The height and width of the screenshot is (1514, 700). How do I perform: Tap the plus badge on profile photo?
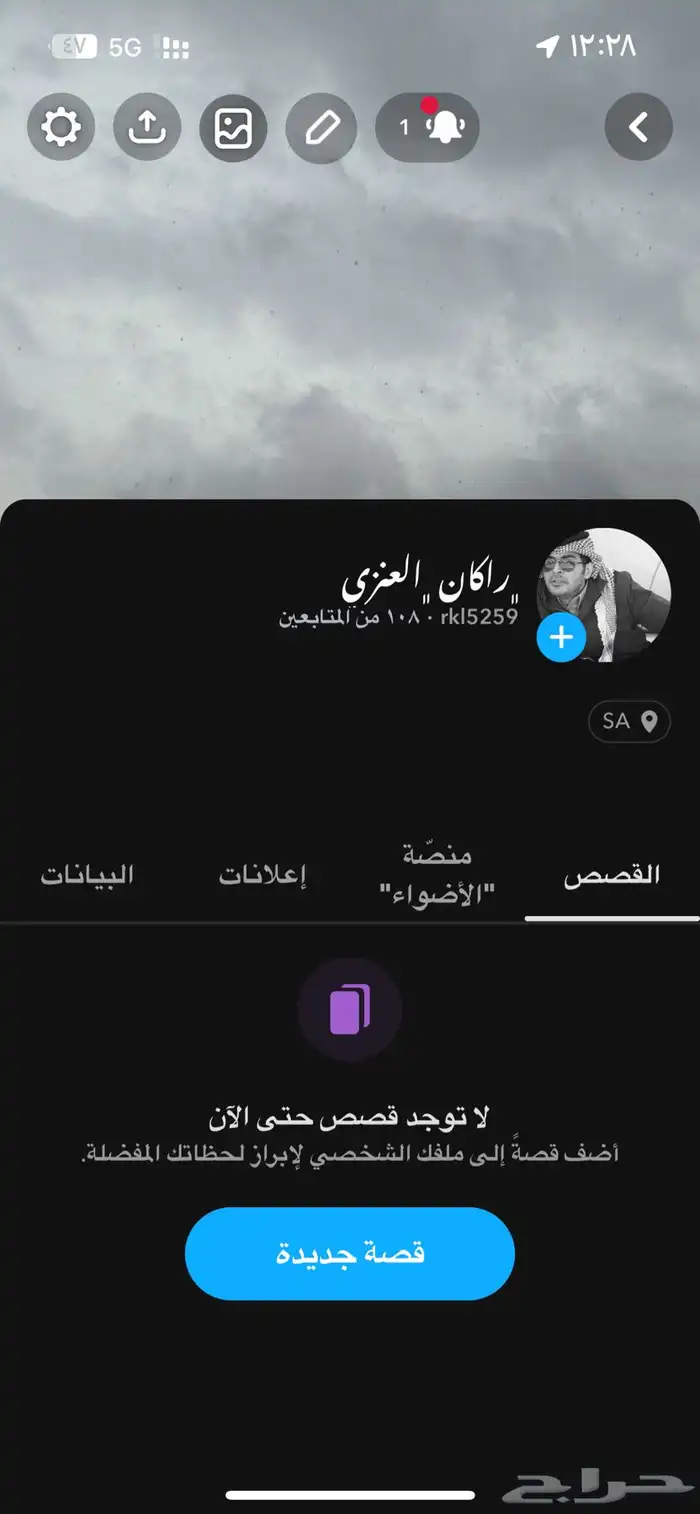tap(561, 637)
